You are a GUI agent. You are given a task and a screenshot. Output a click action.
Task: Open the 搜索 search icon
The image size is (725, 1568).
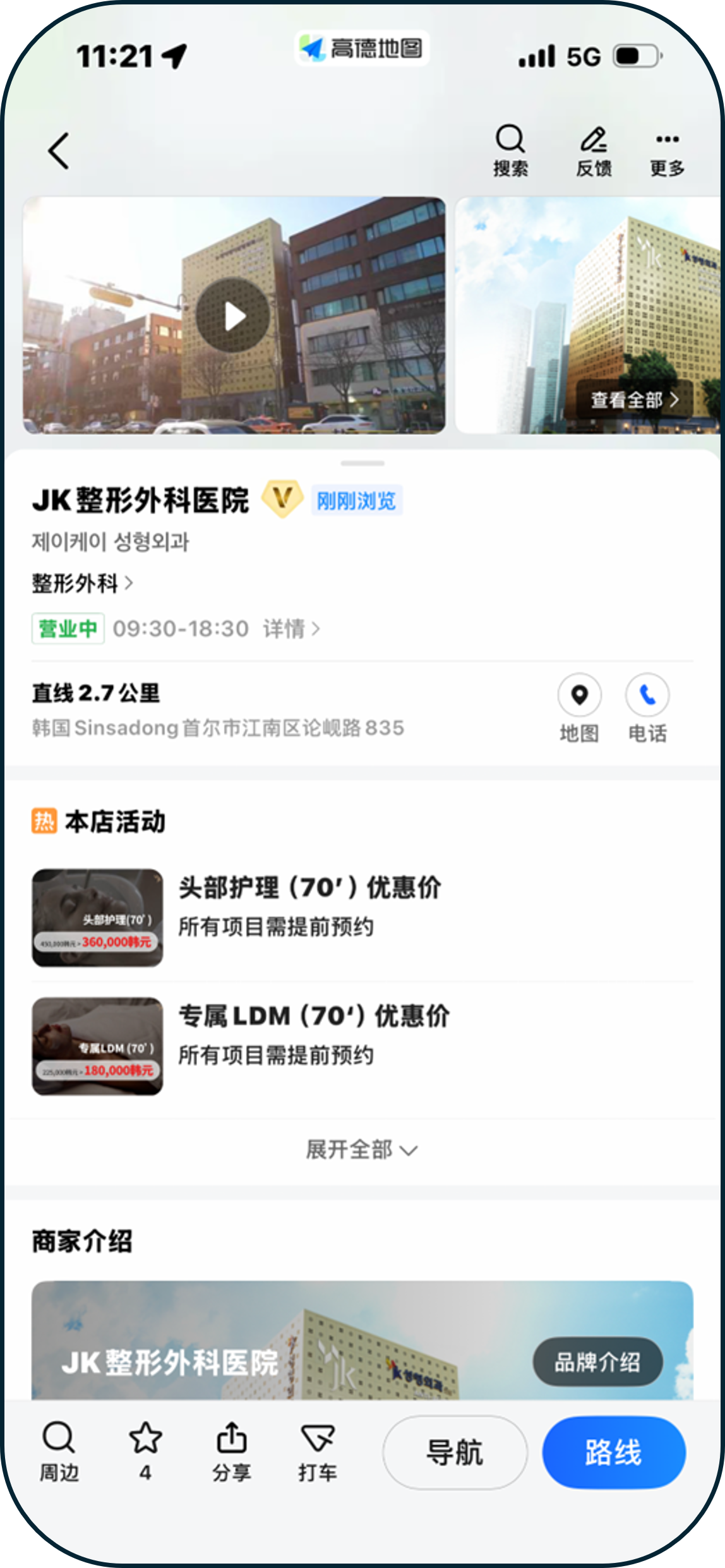click(510, 150)
